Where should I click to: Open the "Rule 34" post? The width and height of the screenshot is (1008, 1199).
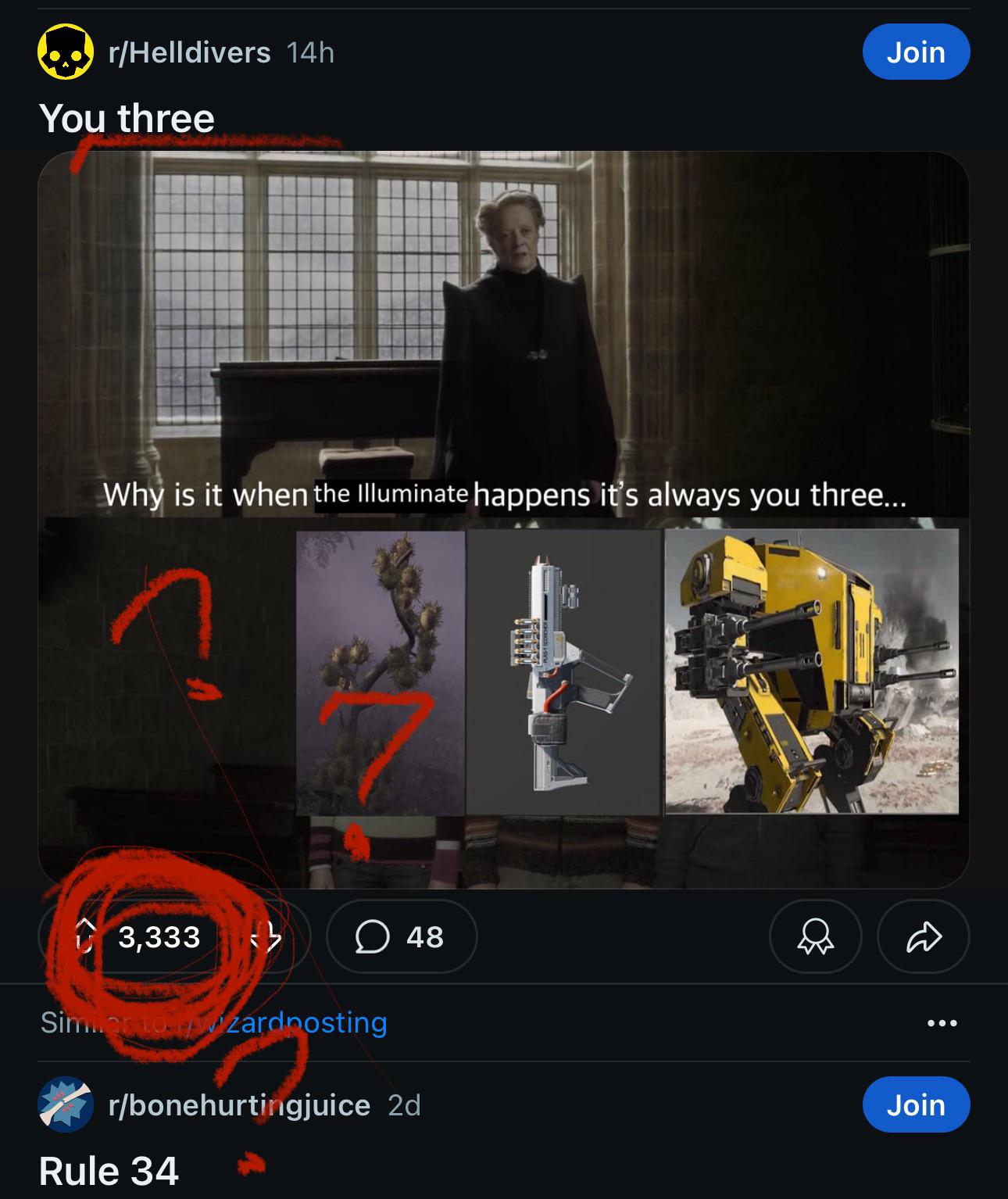[x=109, y=1171]
